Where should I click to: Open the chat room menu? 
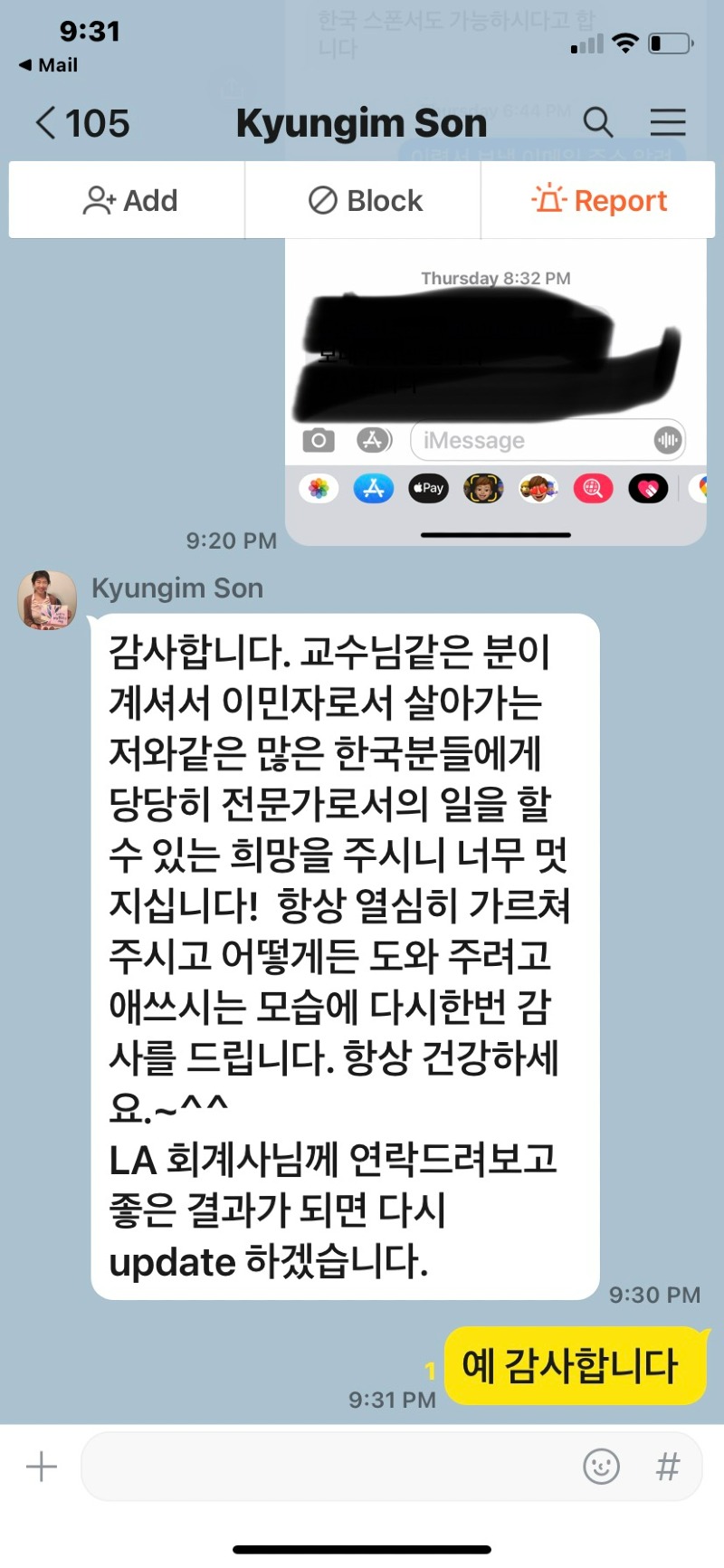point(668,122)
